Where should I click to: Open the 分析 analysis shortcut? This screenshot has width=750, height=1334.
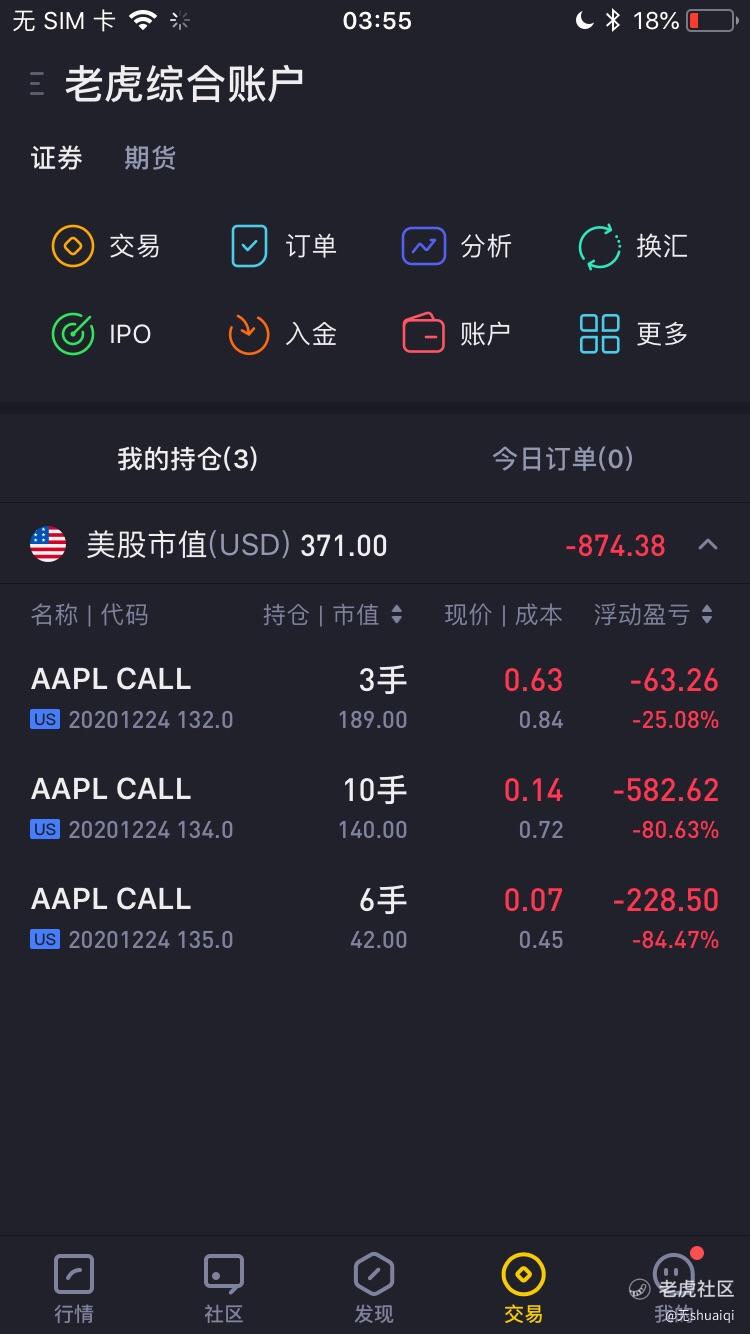point(457,246)
